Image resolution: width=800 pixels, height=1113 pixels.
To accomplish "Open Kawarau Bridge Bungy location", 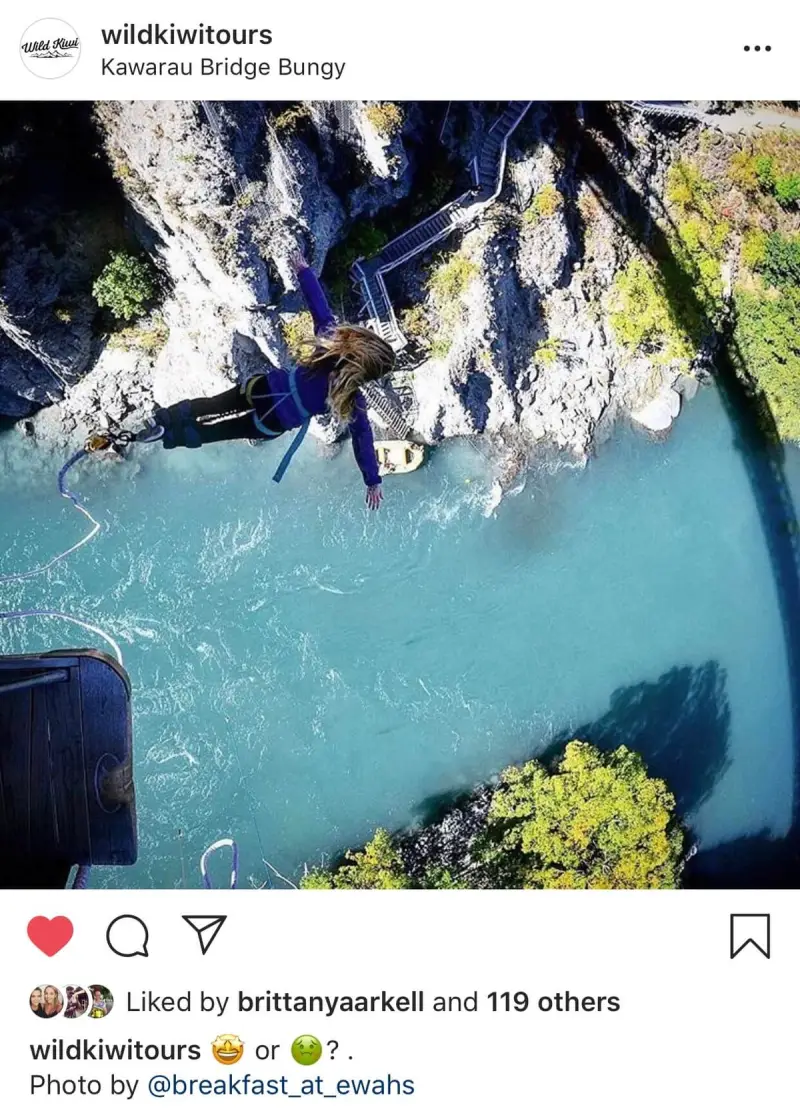I will 222,68.
